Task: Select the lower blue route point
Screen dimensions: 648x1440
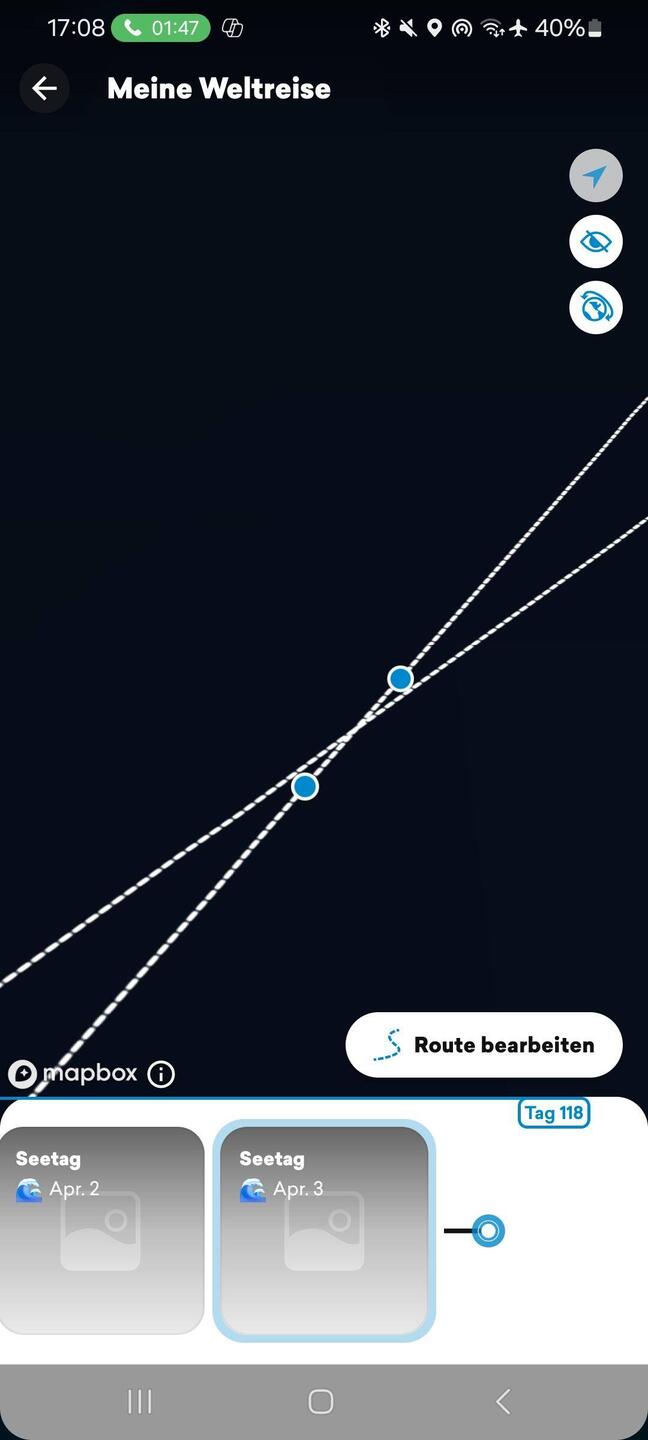Action: click(305, 787)
